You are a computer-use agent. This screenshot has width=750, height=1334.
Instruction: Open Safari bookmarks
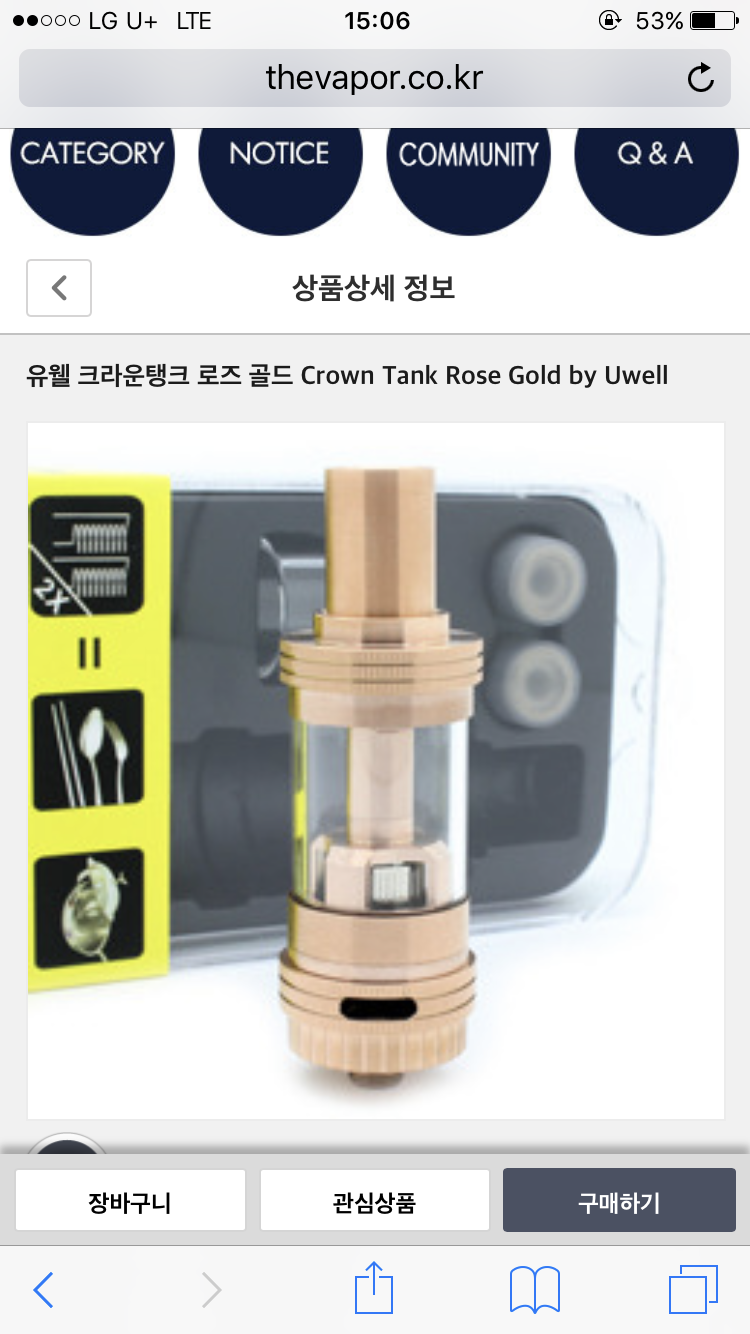pos(535,1289)
